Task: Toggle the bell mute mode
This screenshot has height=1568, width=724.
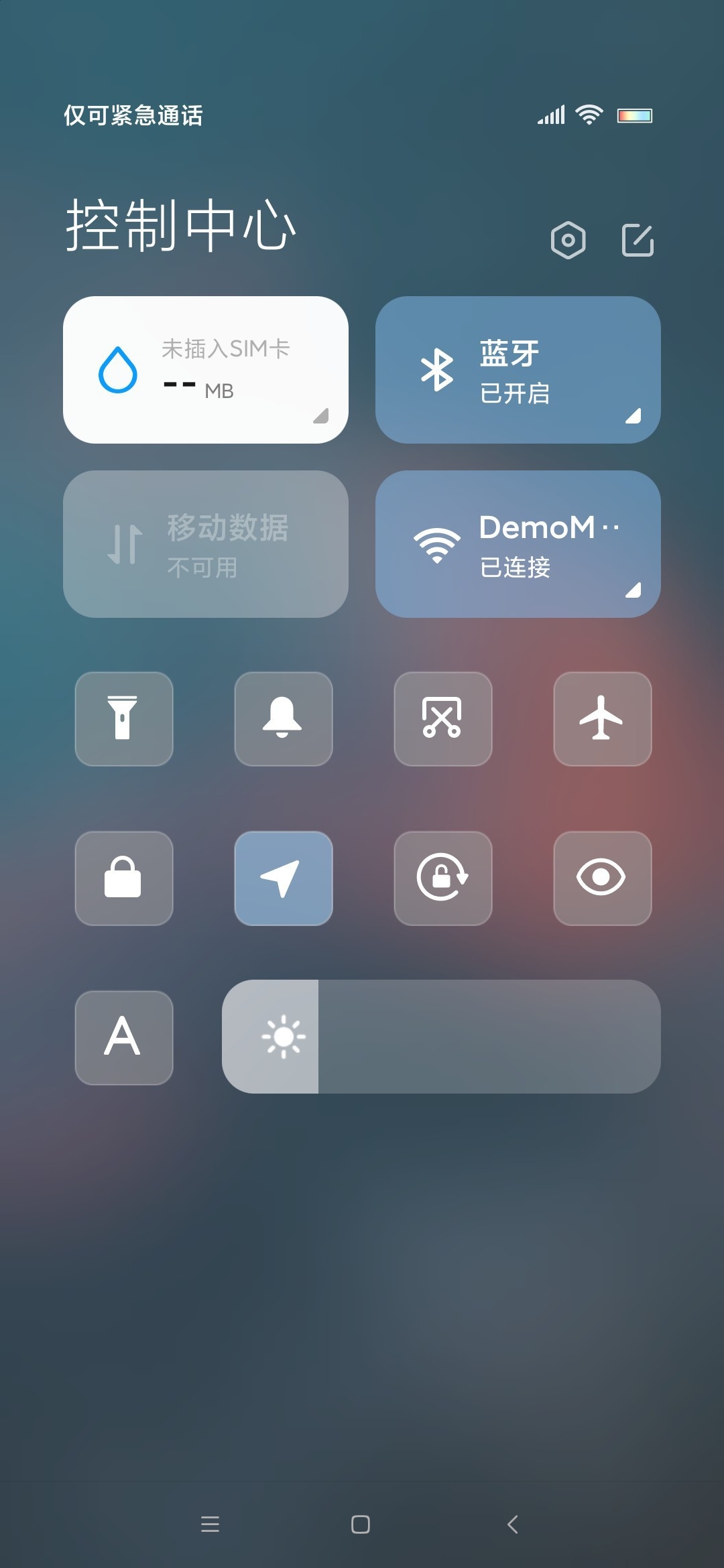Action: coord(284,718)
